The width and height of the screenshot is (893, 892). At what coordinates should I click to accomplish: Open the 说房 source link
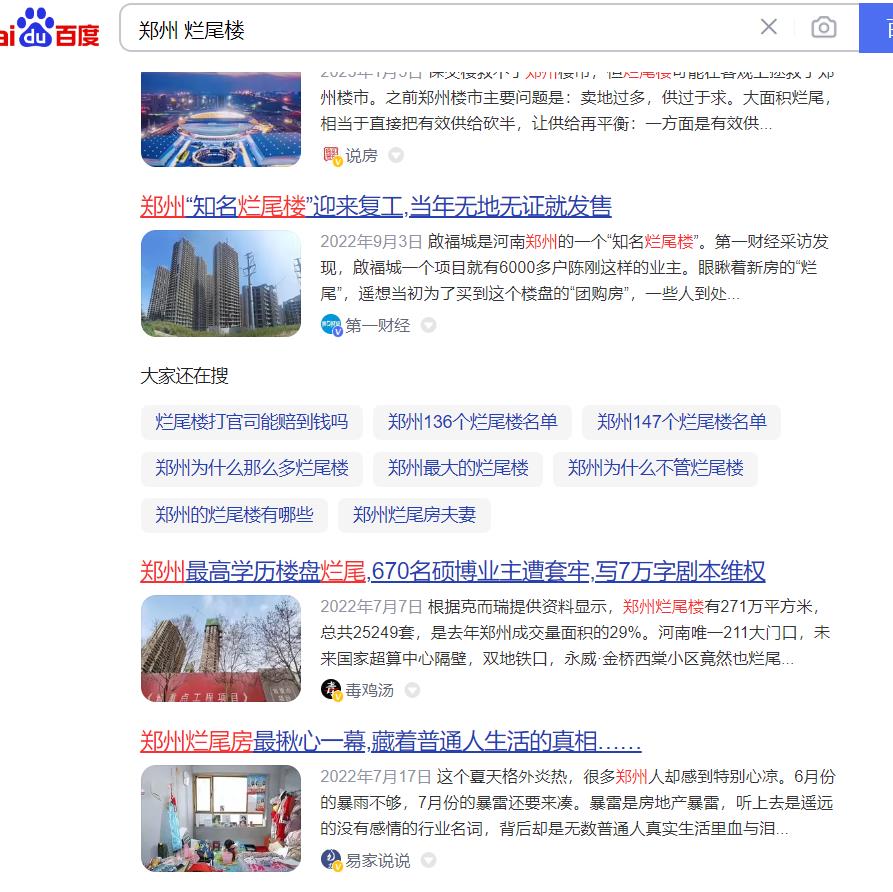[x=361, y=155]
